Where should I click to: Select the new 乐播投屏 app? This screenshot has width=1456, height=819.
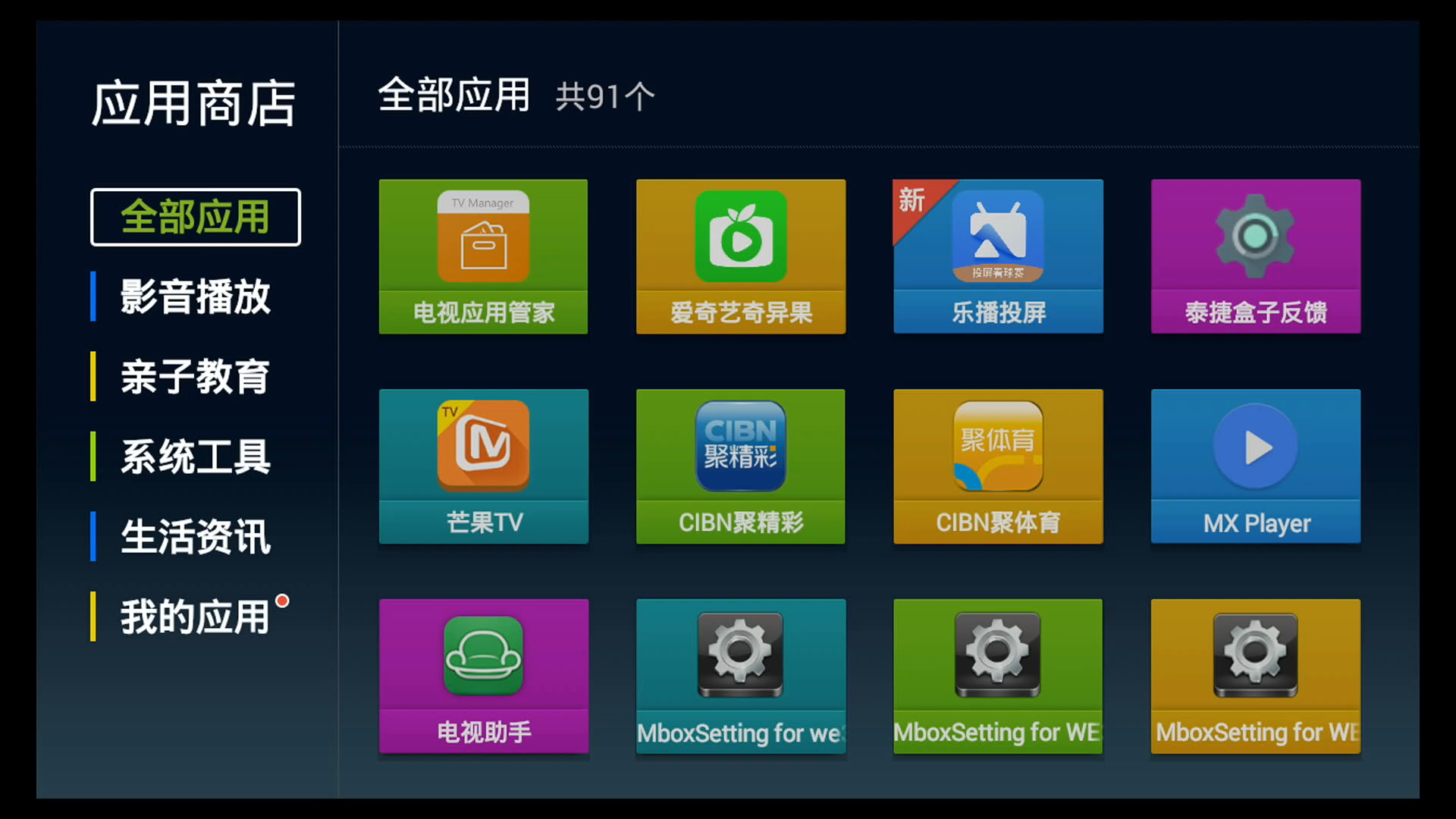pyautogui.click(x=998, y=256)
